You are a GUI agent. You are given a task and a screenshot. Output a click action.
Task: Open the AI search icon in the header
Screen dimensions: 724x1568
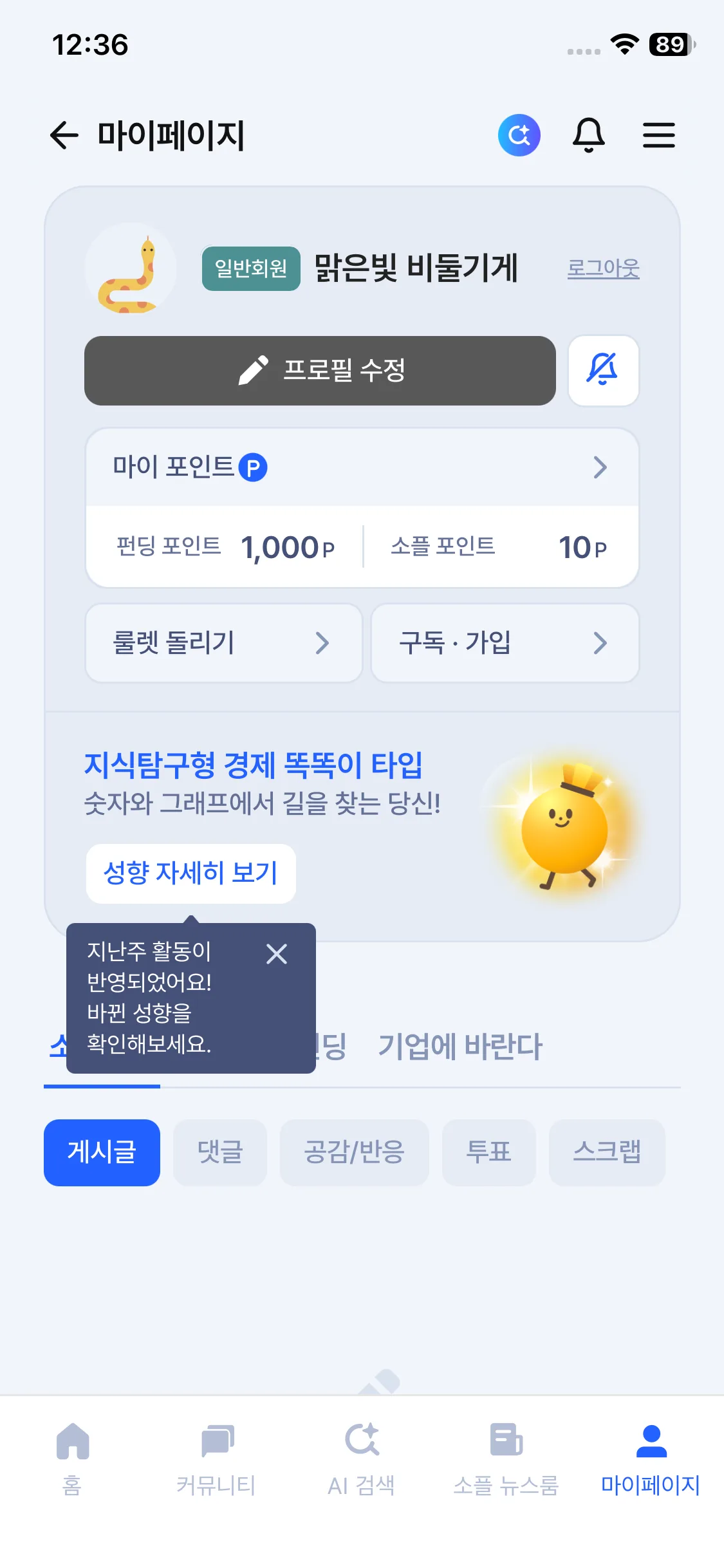519,135
